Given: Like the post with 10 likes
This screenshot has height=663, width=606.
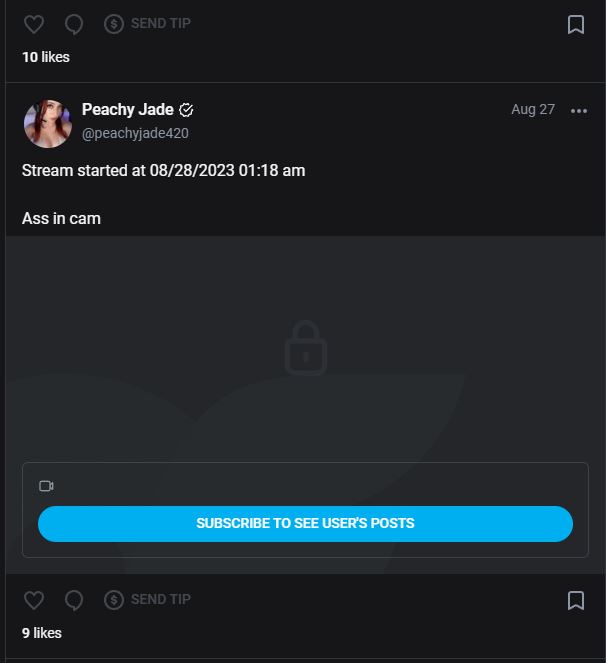Looking at the screenshot, I should click(x=34, y=24).
